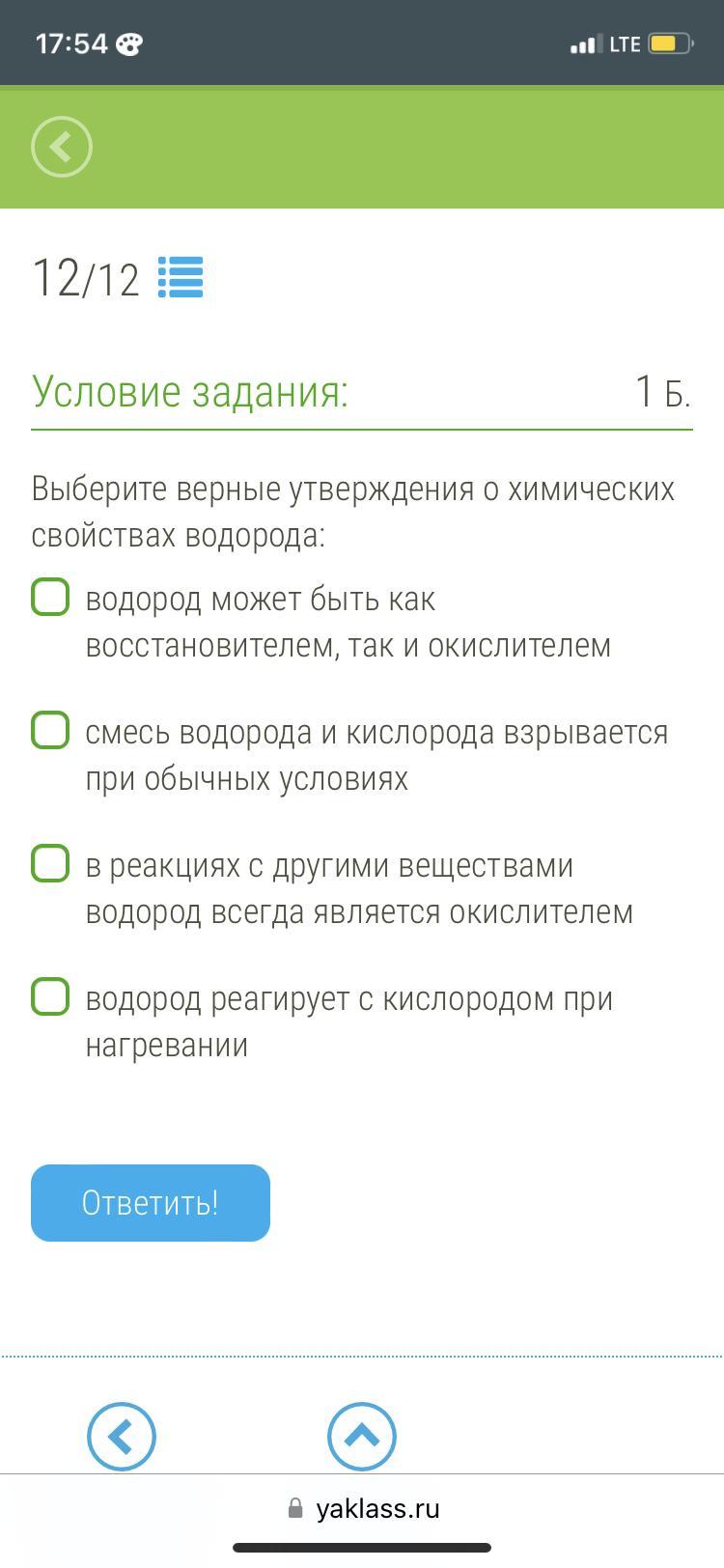Screen dimensions: 724x1568
Task: Go to the previous task arrow
Action: [x=122, y=1437]
